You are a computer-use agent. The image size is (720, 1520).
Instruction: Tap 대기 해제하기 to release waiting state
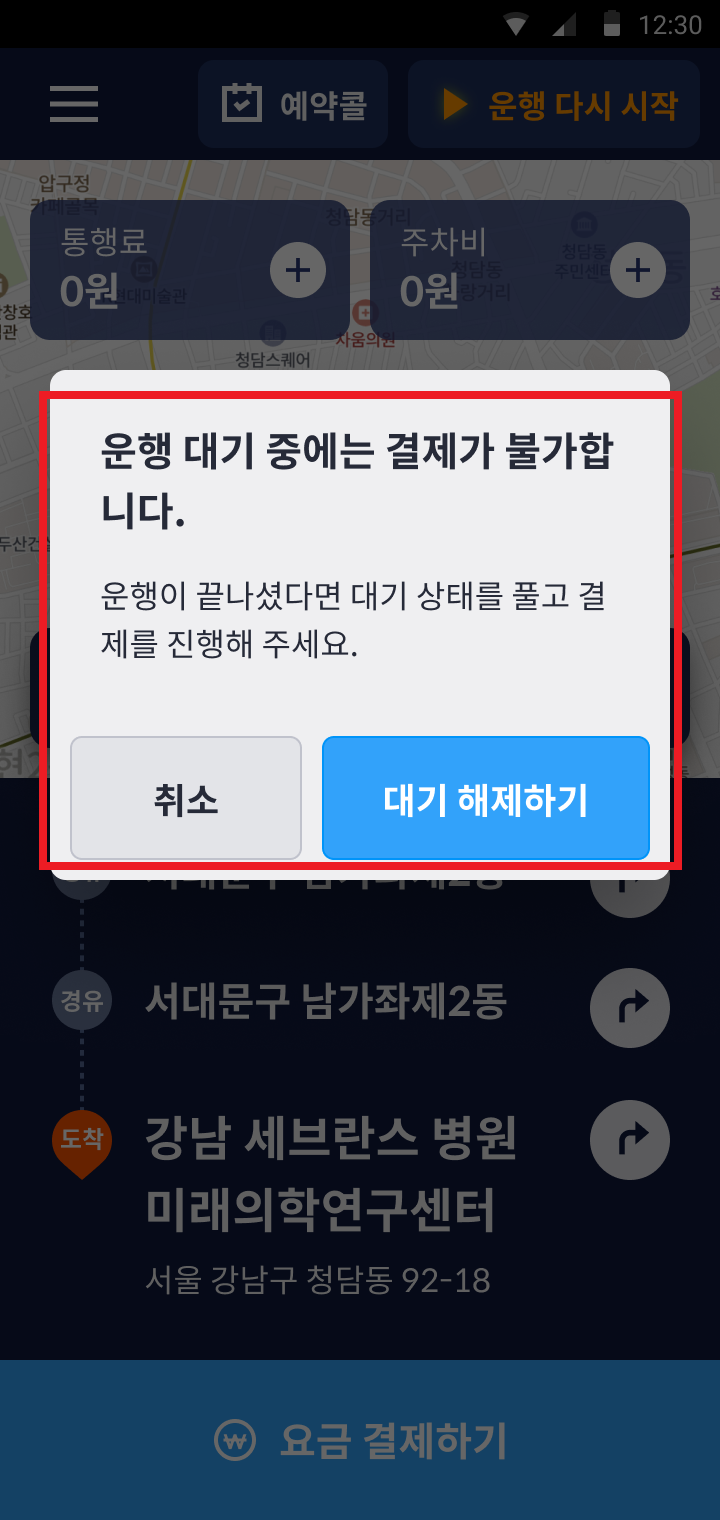485,799
